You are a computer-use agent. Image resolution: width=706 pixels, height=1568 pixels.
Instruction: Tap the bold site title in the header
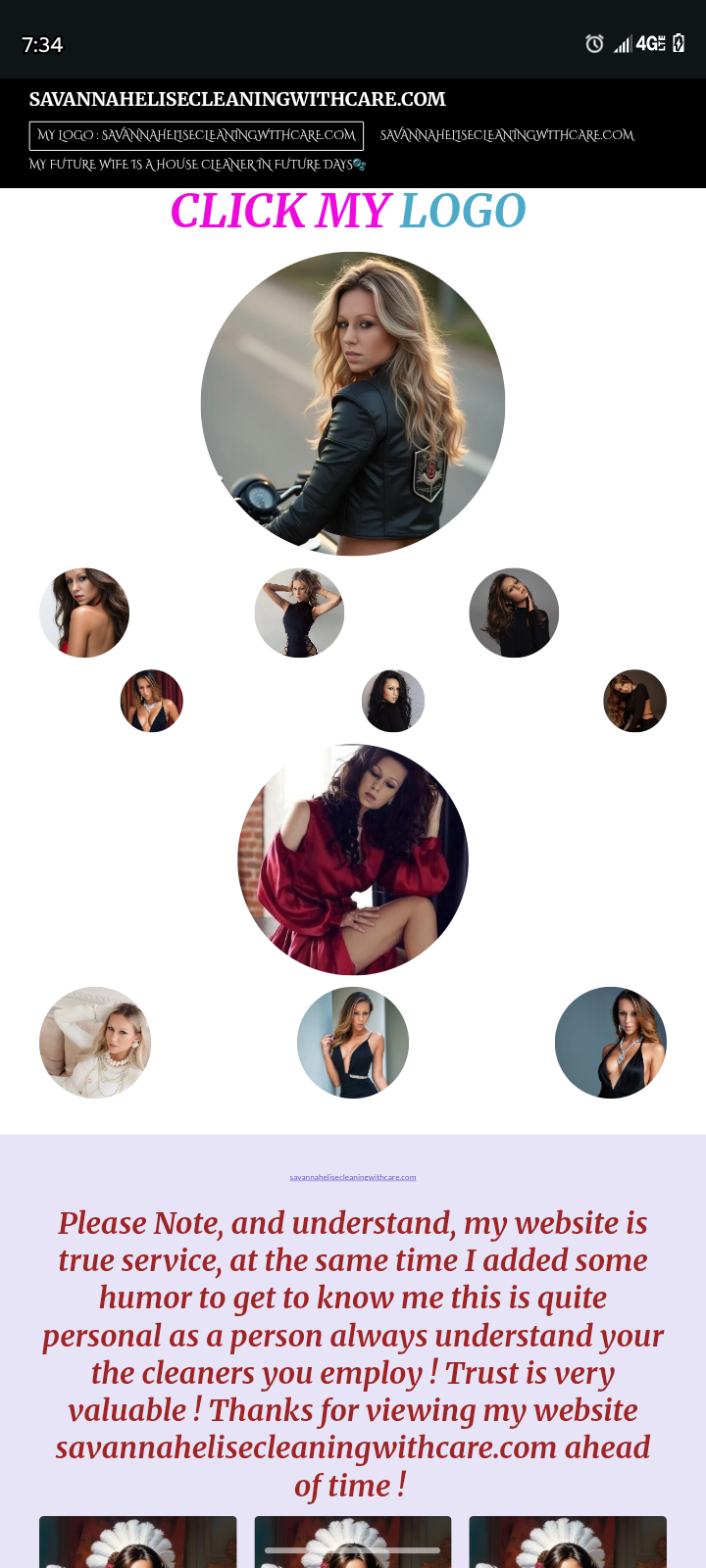point(237,99)
